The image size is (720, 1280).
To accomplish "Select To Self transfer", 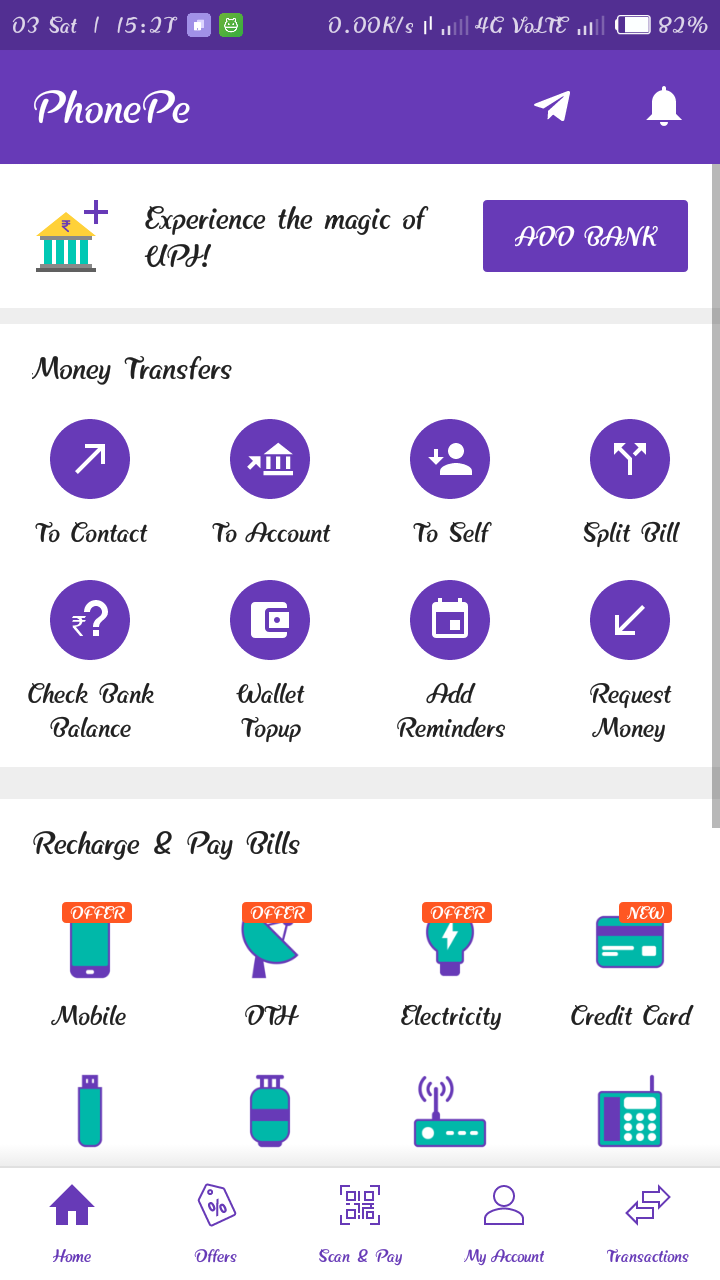I will (450, 460).
